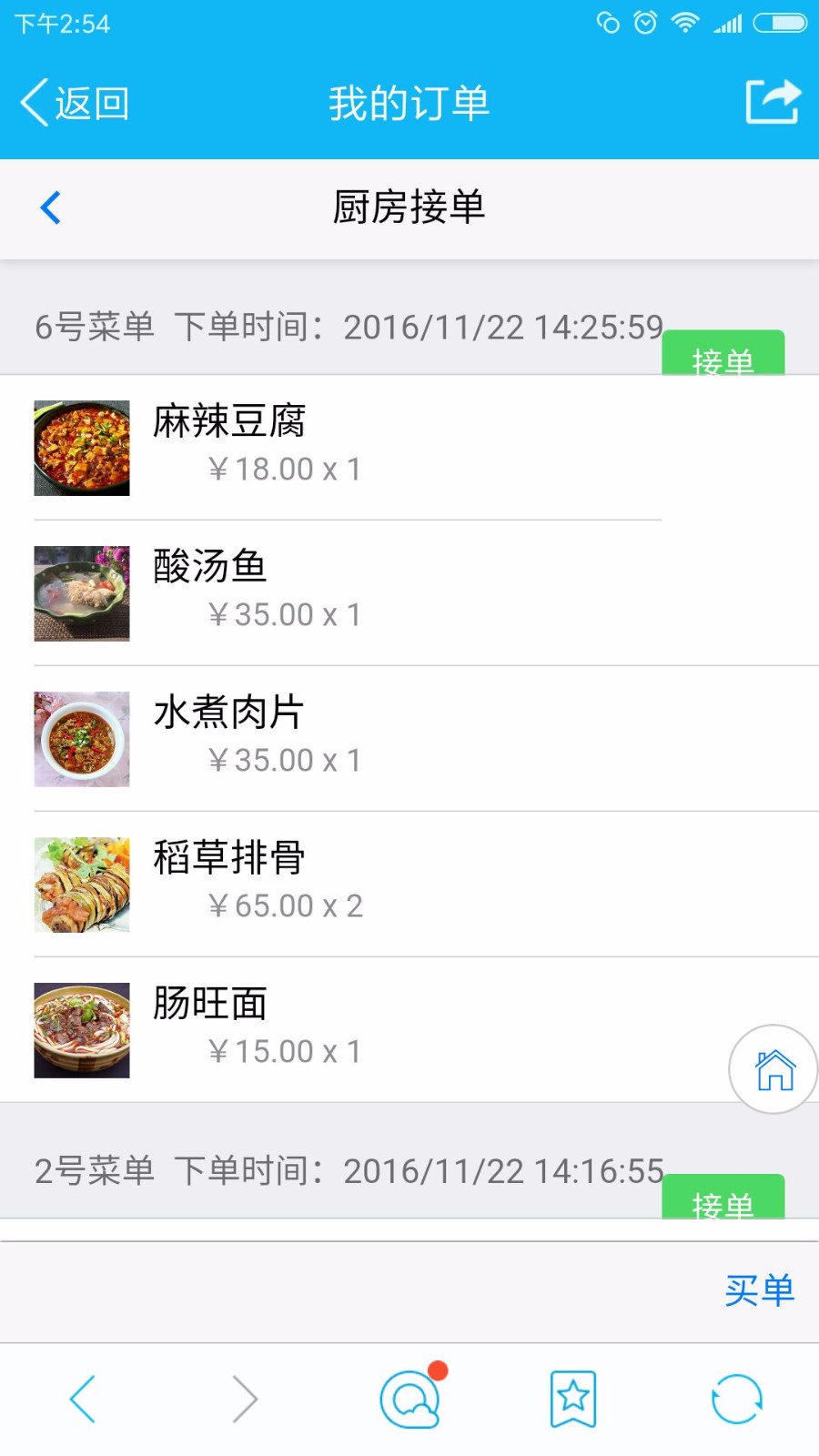Open the share icon on the top bar

(x=770, y=102)
